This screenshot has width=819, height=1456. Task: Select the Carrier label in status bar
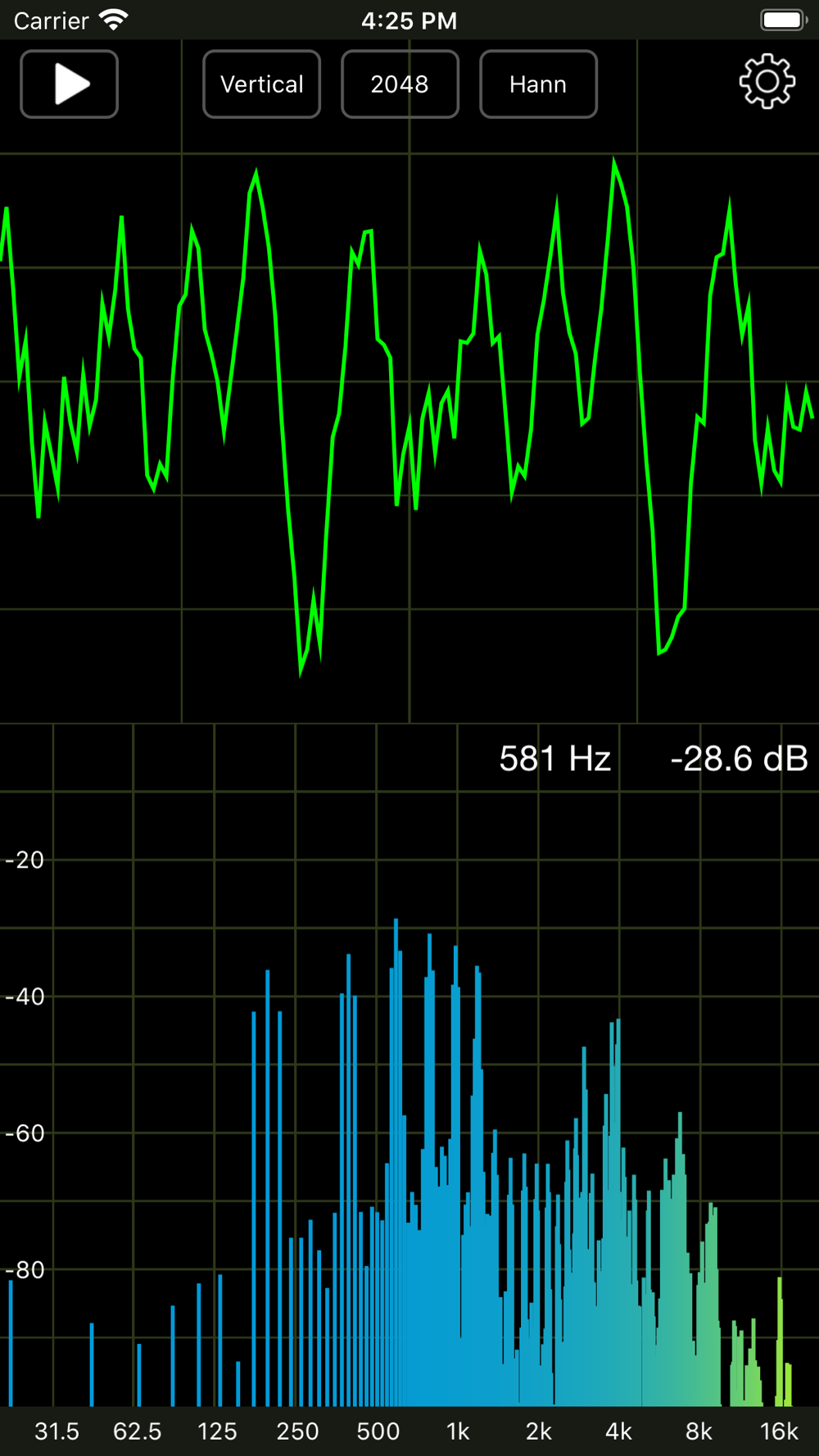coord(51,19)
